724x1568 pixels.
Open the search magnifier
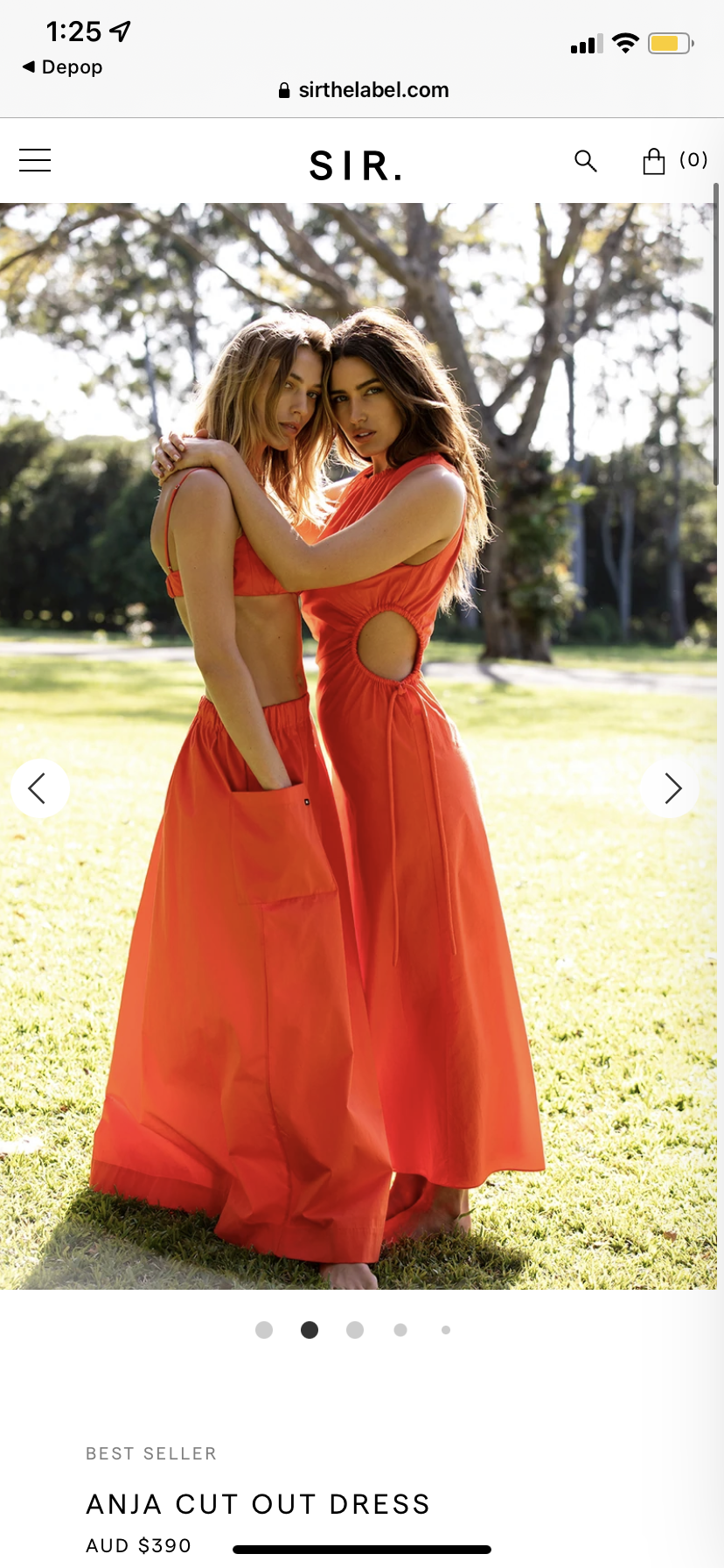pyautogui.click(x=586, y=161)
